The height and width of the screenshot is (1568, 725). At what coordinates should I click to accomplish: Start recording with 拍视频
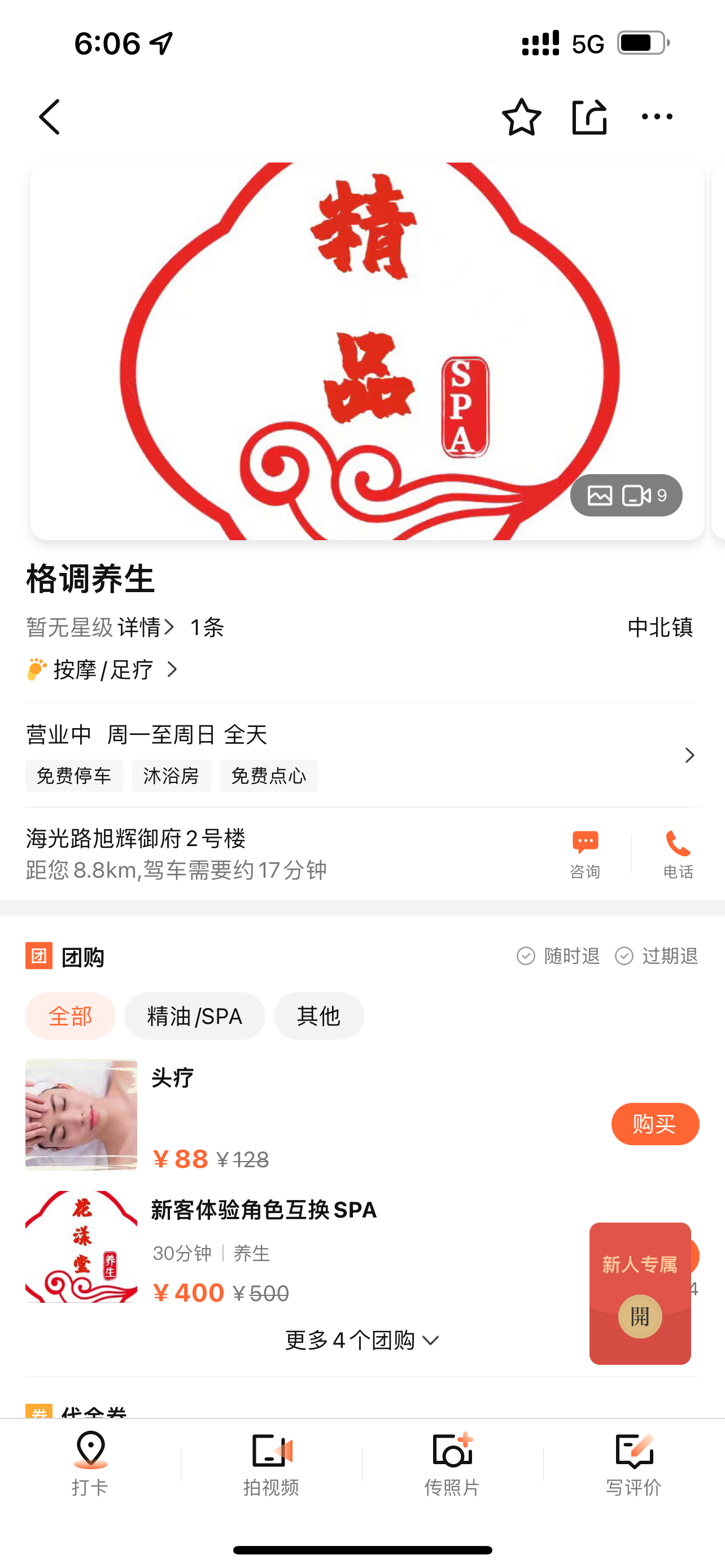point(272,1461)
